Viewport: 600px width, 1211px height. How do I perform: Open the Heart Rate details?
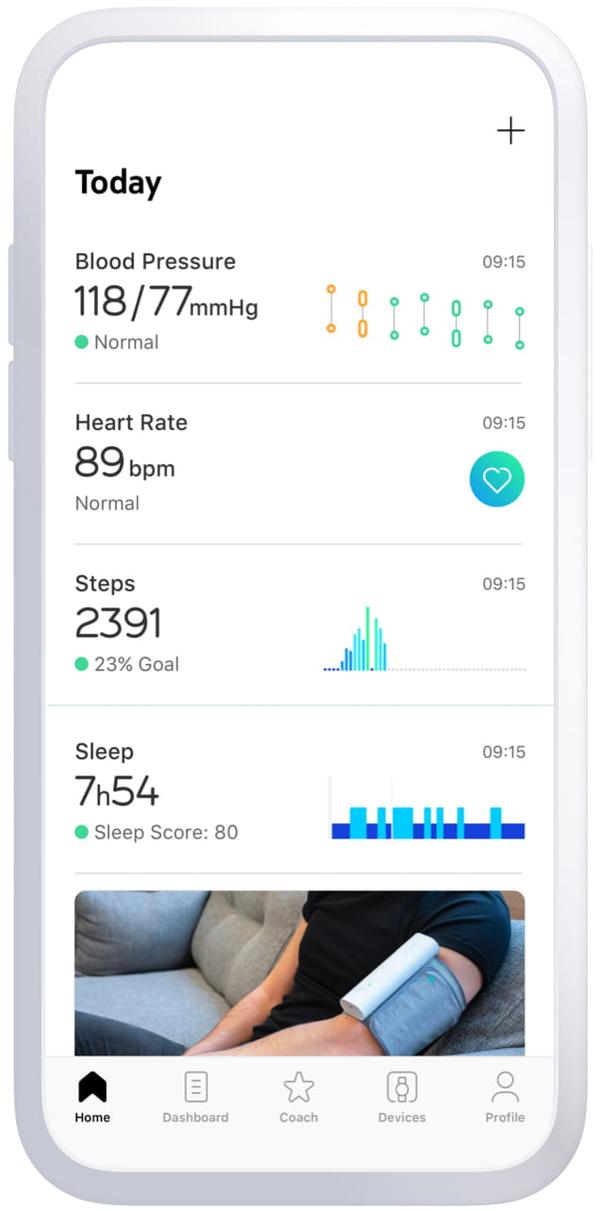(x=300, y=464)
